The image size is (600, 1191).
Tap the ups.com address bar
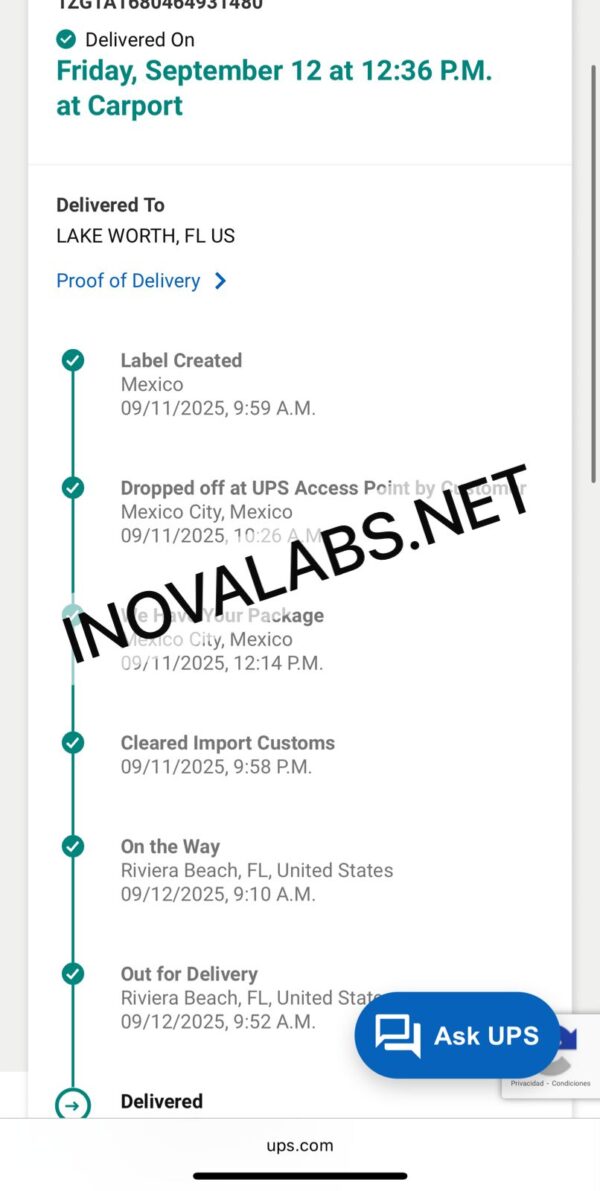click(300, 1145)
